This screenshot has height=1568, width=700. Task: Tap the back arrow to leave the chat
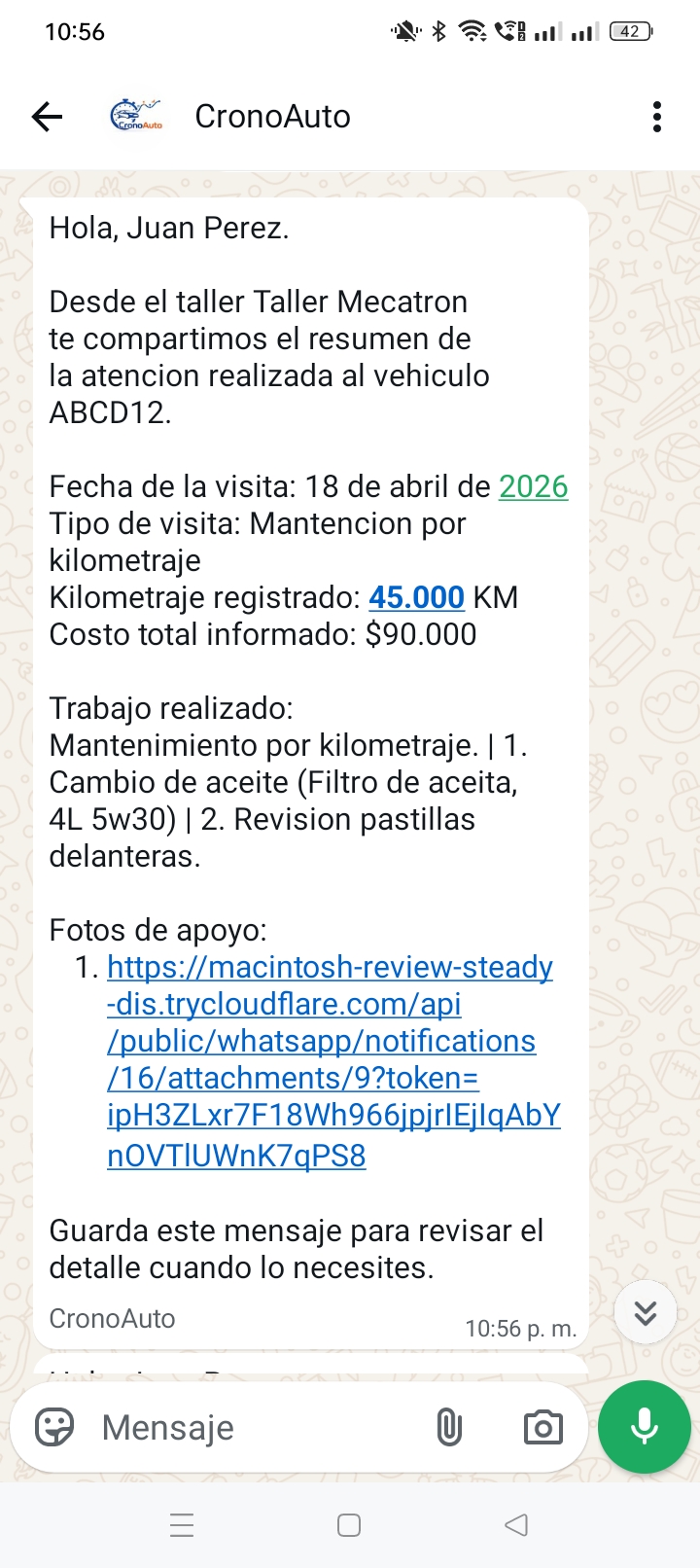pos(45,116)
